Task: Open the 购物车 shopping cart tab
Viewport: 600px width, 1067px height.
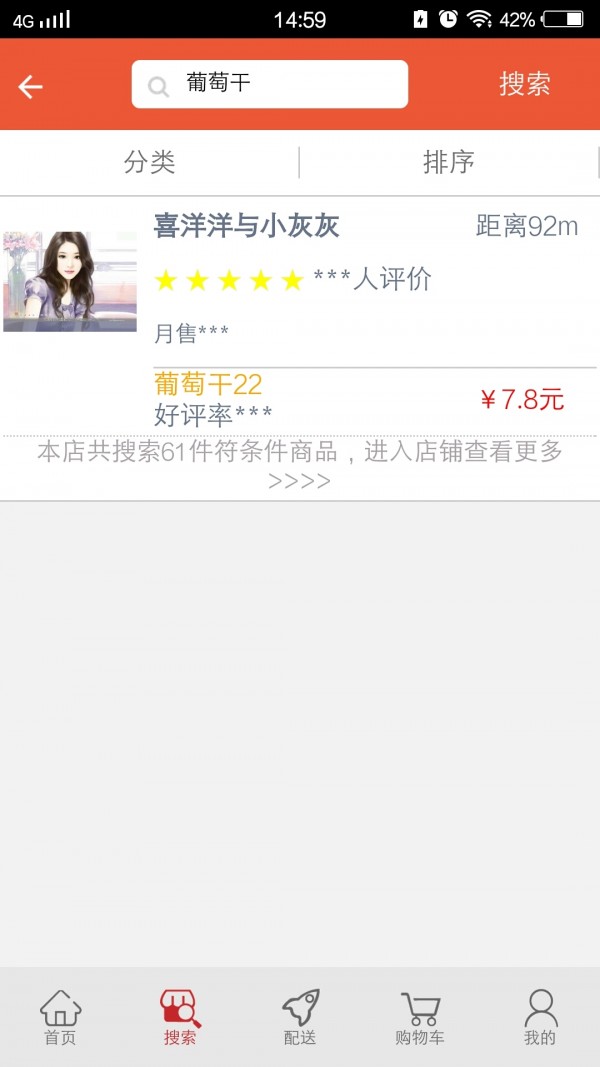Action: click(420, 1018)
